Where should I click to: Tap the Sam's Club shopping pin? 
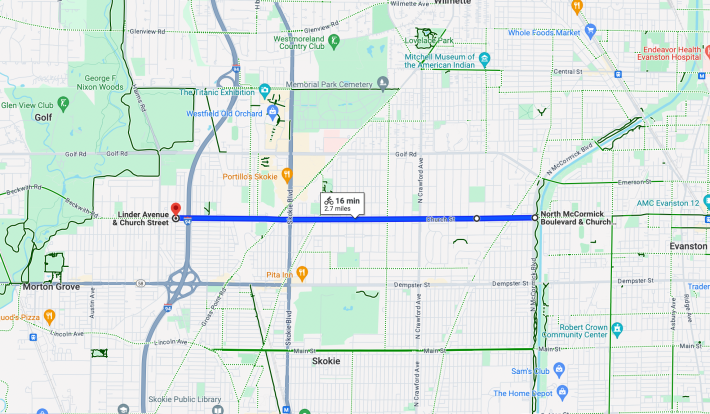[561, 371]
